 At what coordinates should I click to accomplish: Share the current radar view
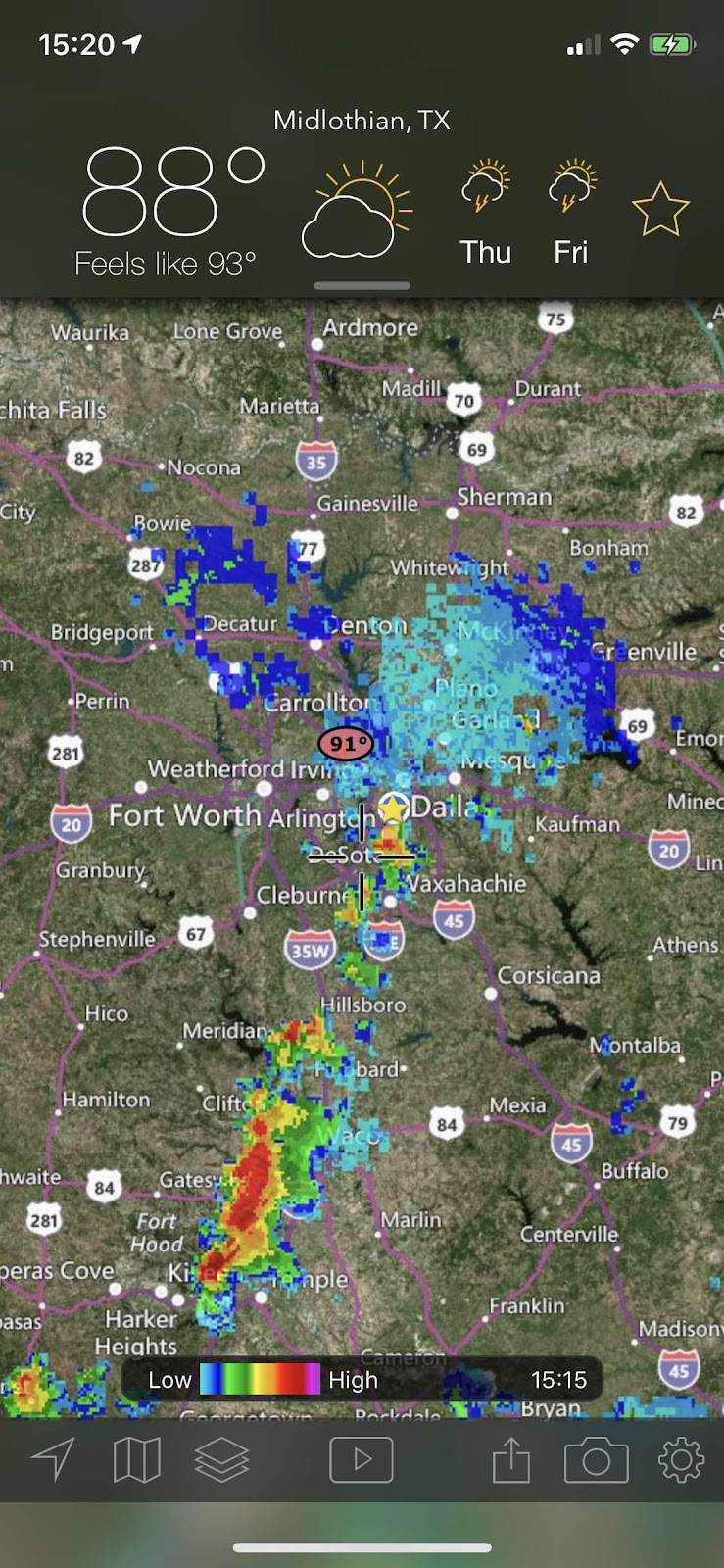(510, 1460)
